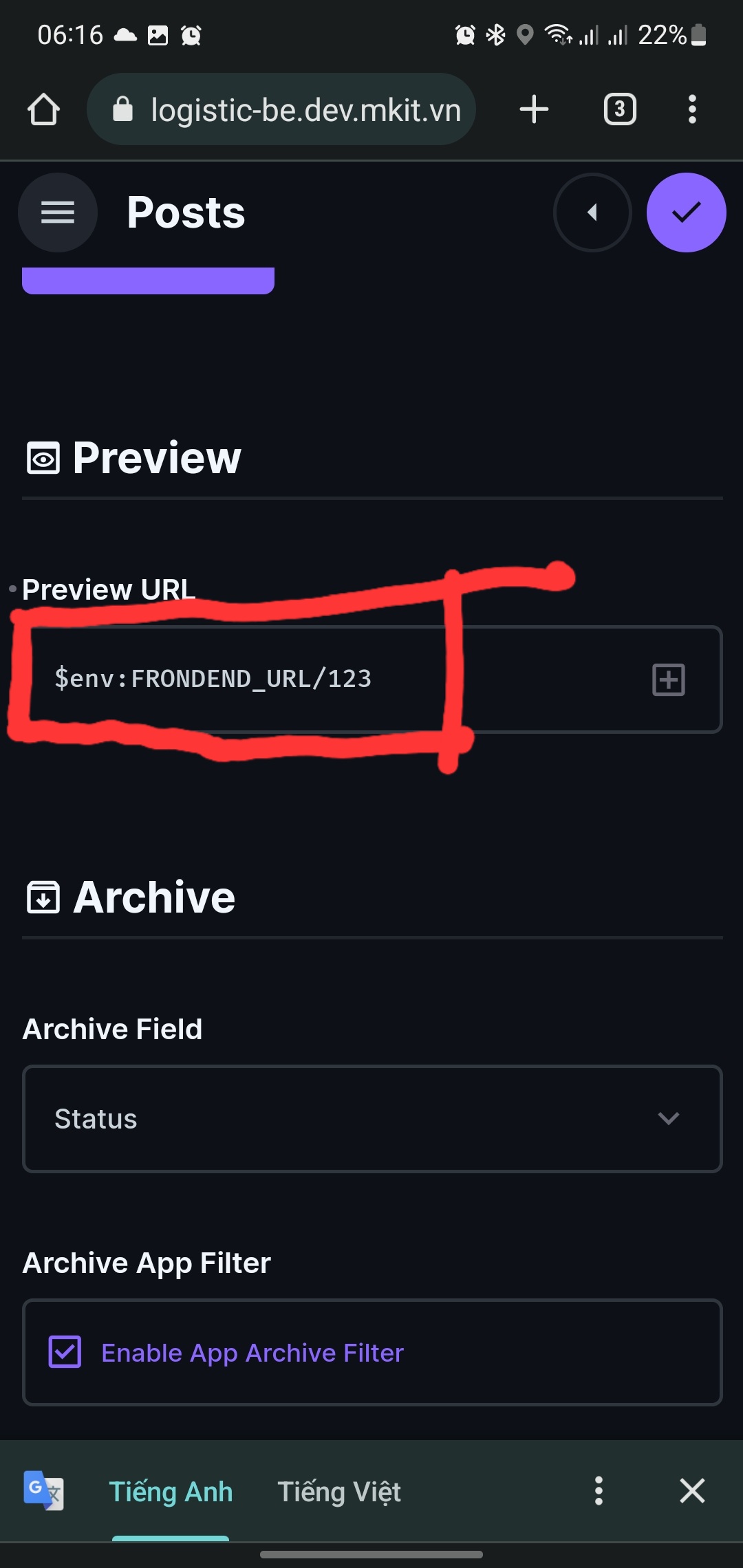Open a new tab with the plus button
The height and width of the screenshot is (1568, 743).
click(534, 109)
